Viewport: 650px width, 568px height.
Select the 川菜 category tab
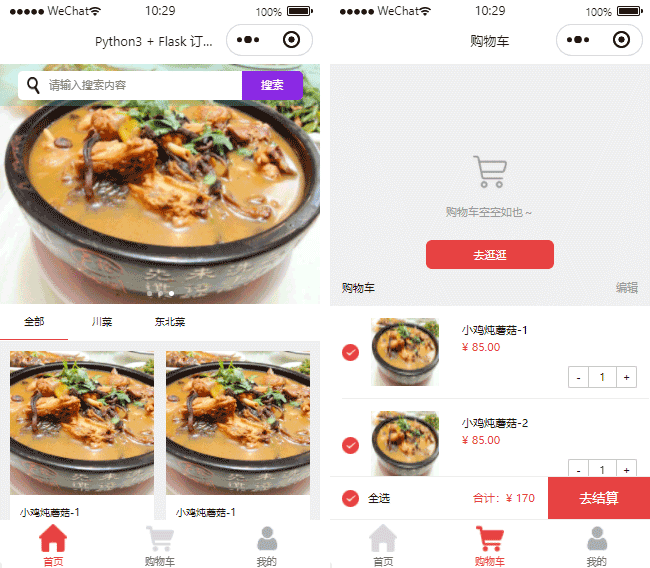[x=101, y=322]
